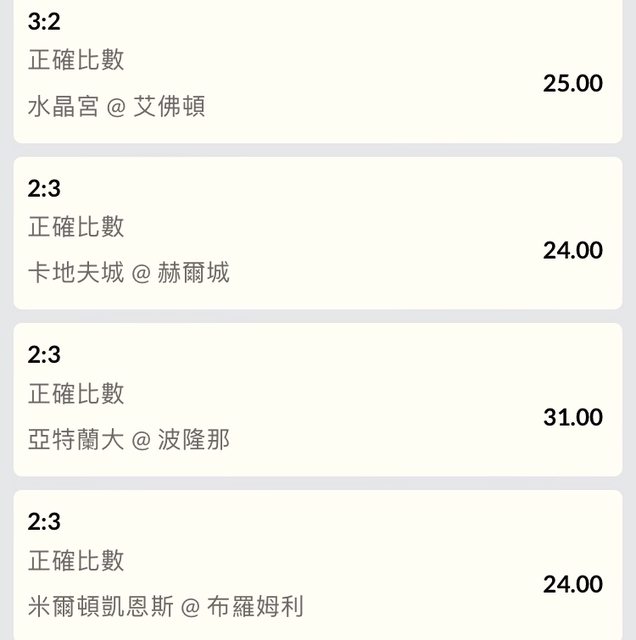Tap the 2:3 selection for 米爾頓凱恩斯 @ 布羅姆利

pyautogui.click(x=317, y=566)
